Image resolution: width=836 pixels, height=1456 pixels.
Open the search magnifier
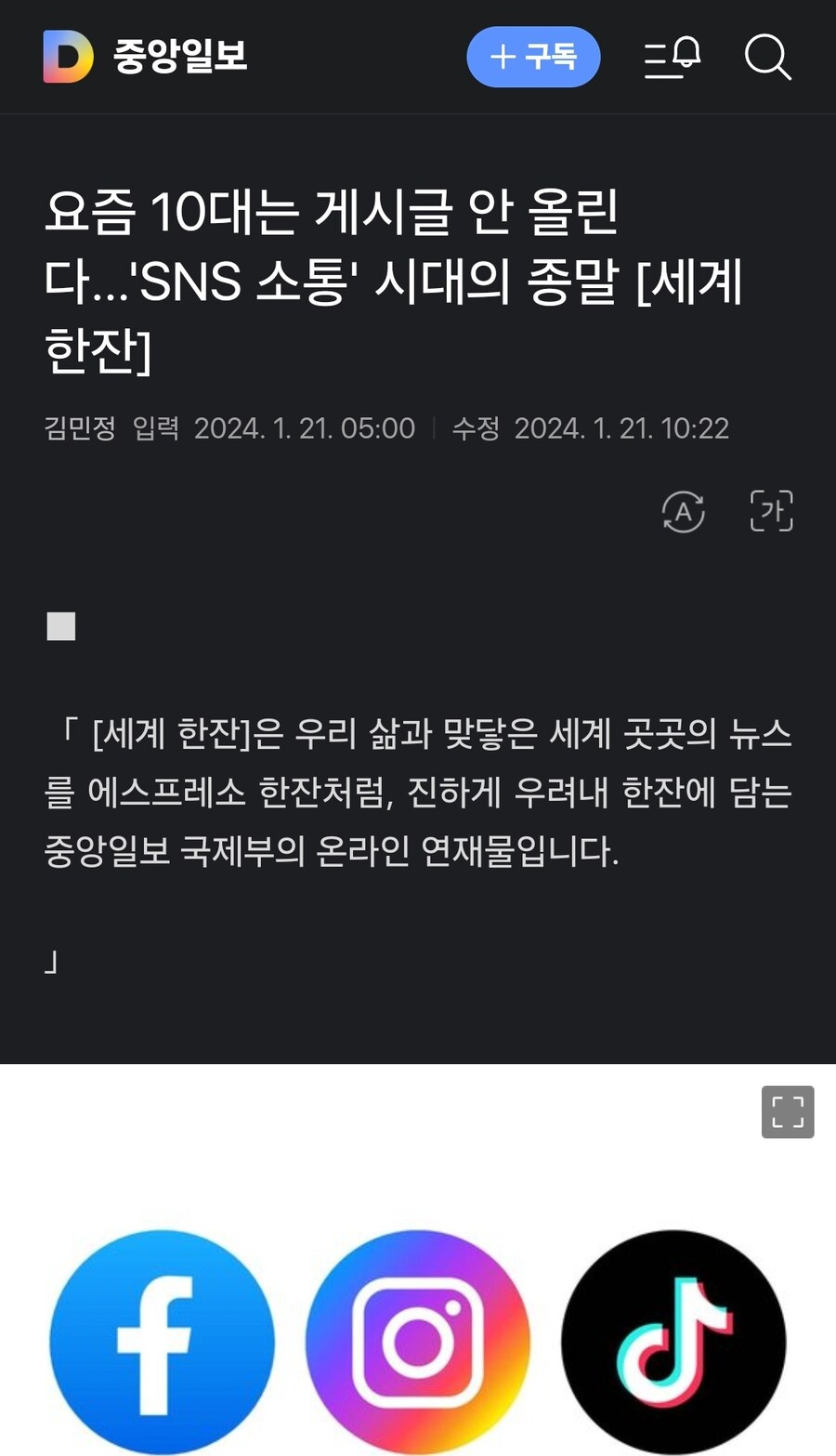click(767, 58)
